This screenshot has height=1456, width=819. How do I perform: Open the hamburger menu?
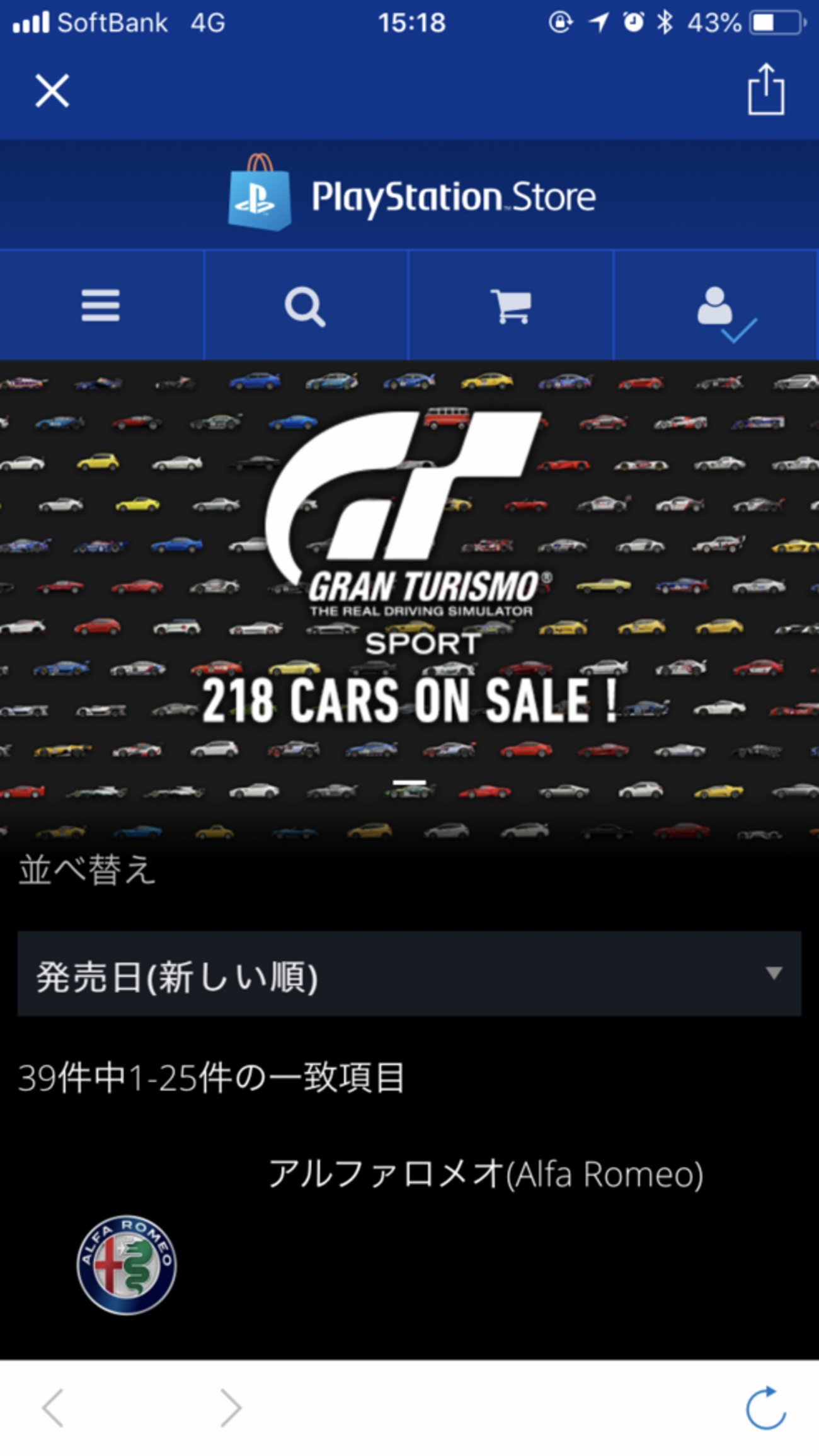click(101, 306)
